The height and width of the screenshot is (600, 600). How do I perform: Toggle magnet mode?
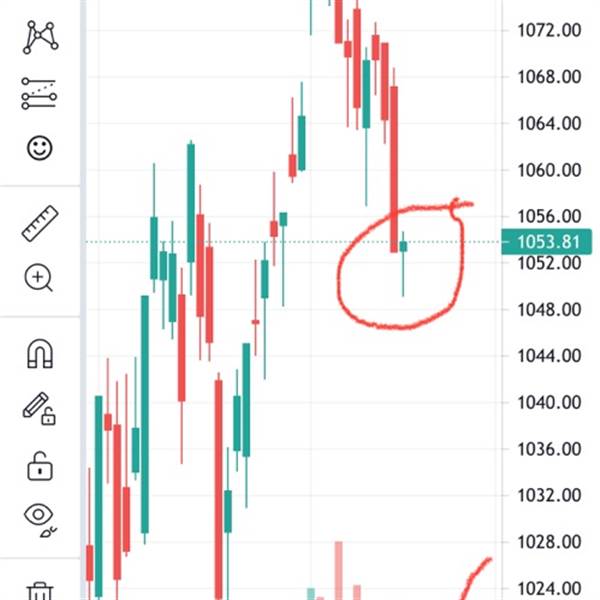tap(40, 353)
